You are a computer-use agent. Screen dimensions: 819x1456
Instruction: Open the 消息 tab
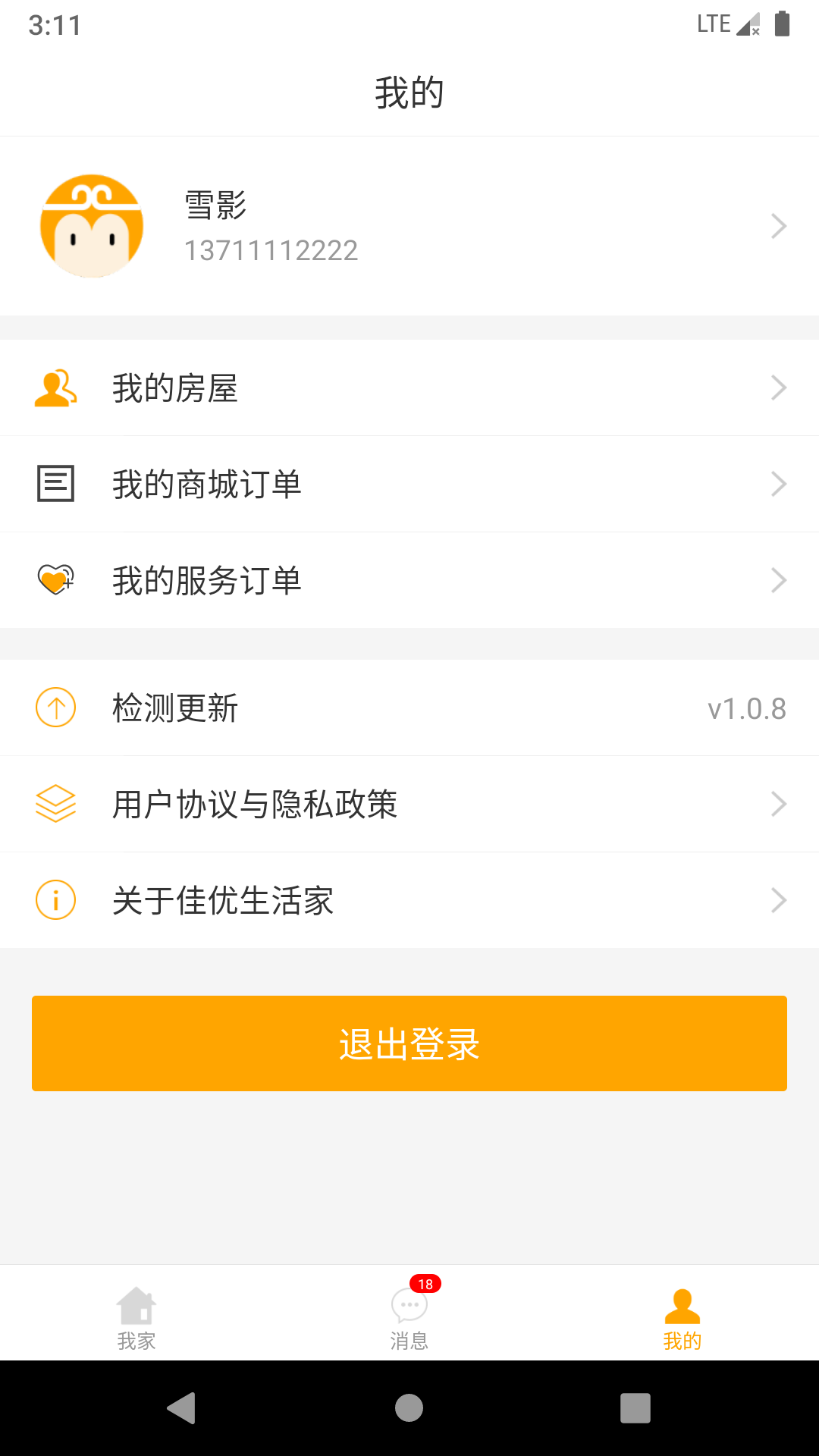pos(409,1312)
